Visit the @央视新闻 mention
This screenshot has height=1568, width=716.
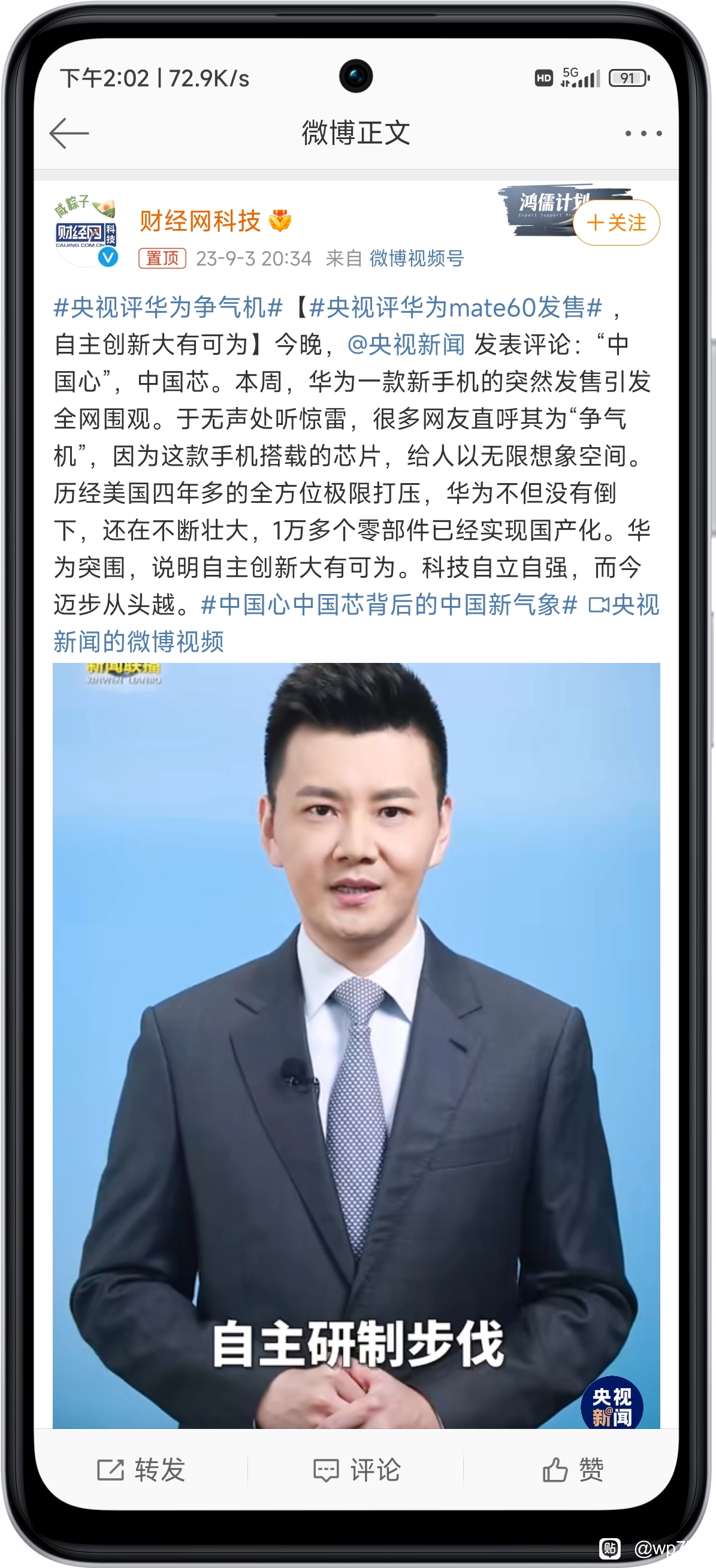(x=406, y=345)
